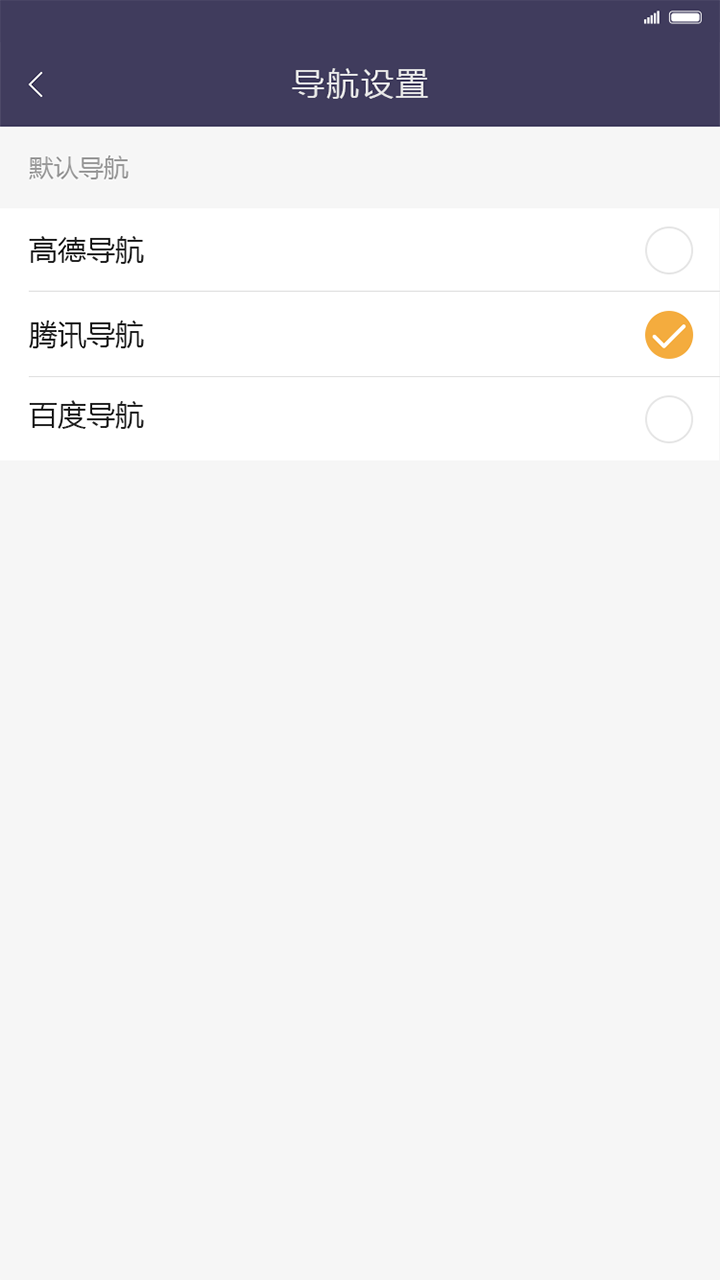The image size is (720, 1280).
Task: Click the empty circle next to 高德导航
Action: [x=668, y=251]
